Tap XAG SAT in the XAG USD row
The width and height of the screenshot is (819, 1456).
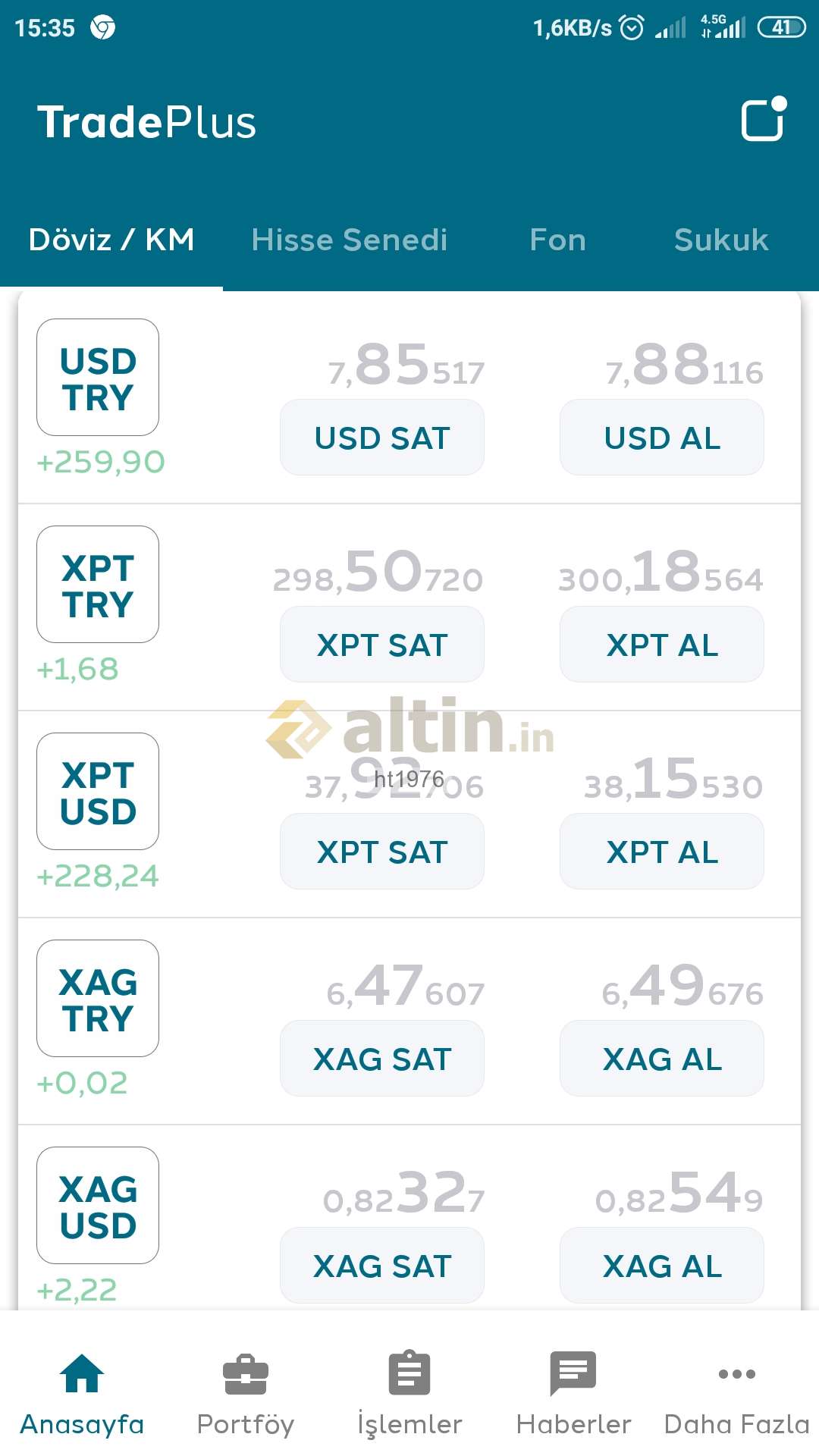click(382, 1266)
